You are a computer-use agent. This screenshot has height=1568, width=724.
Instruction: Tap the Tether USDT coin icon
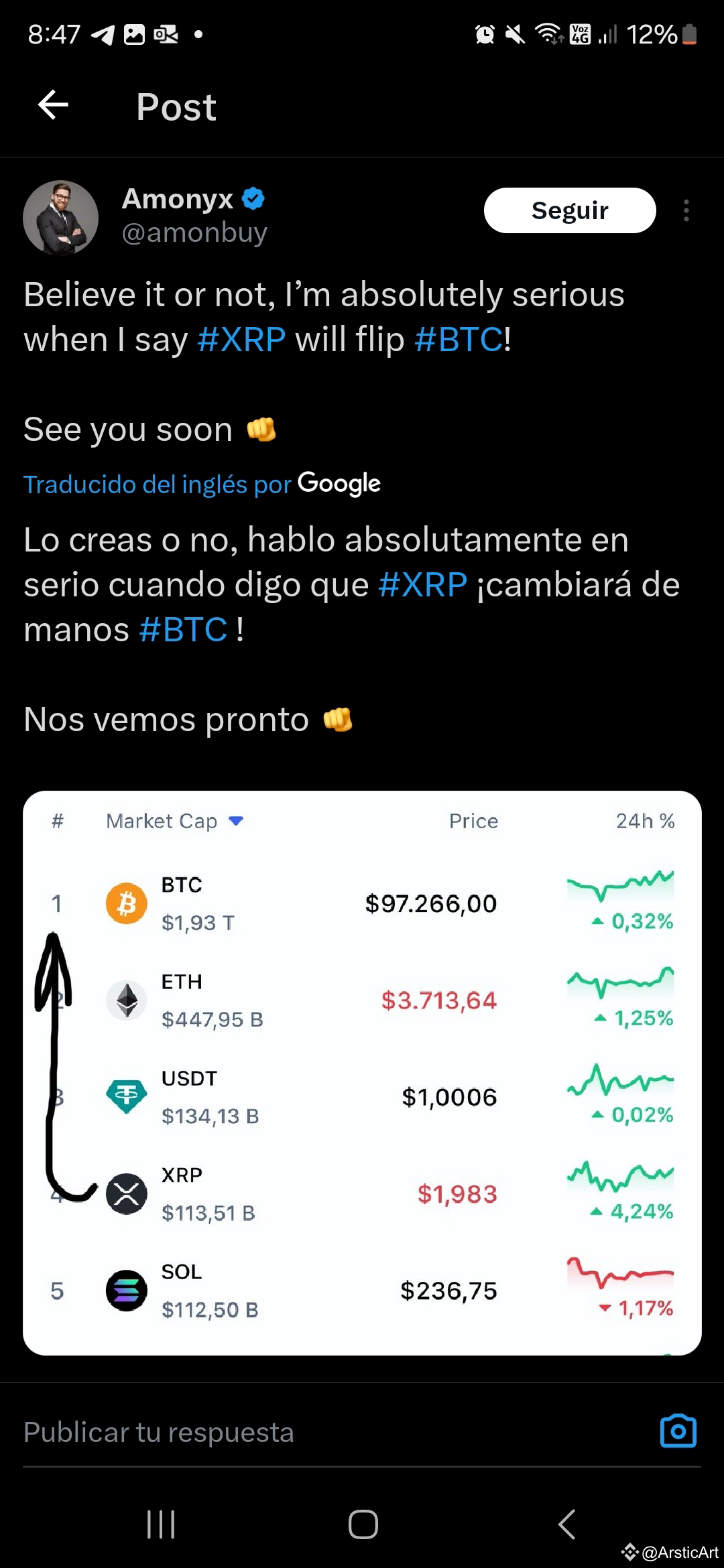click(127, 1095)
